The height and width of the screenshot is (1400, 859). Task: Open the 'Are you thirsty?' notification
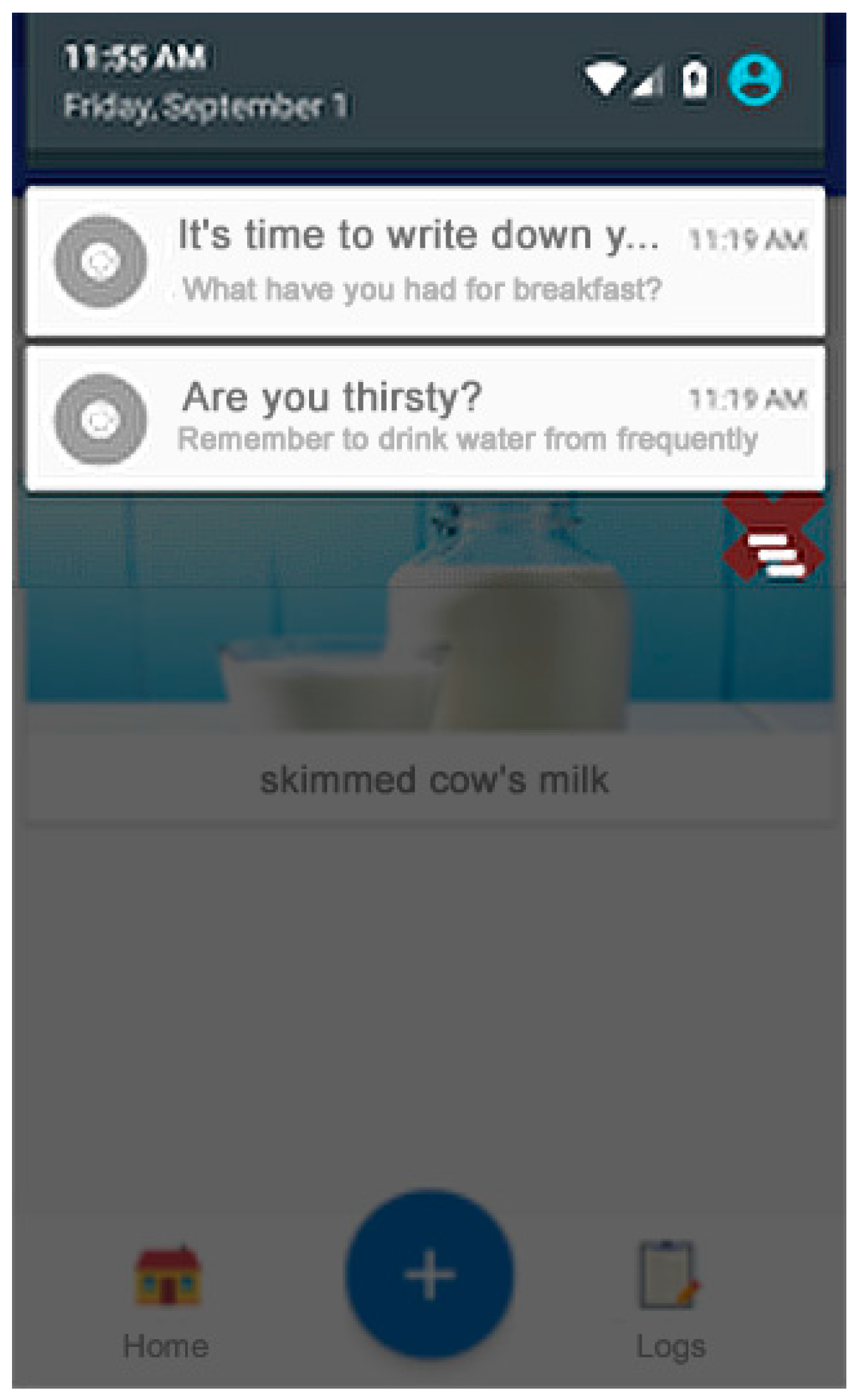coord(425,418)
